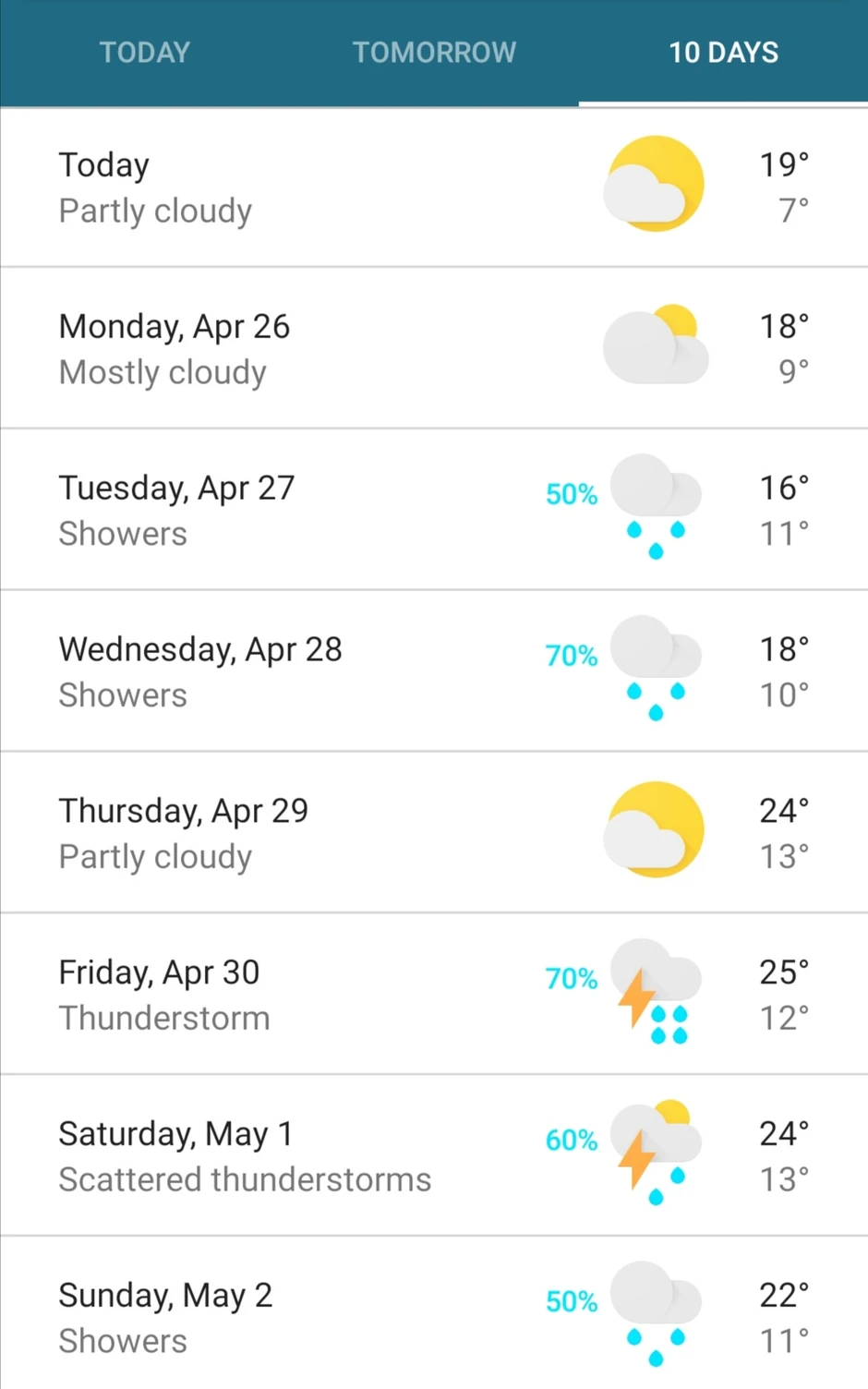Switch to the Today tab
The width and height of the screenshot is (868, 1389).
(x=145, y=53)
